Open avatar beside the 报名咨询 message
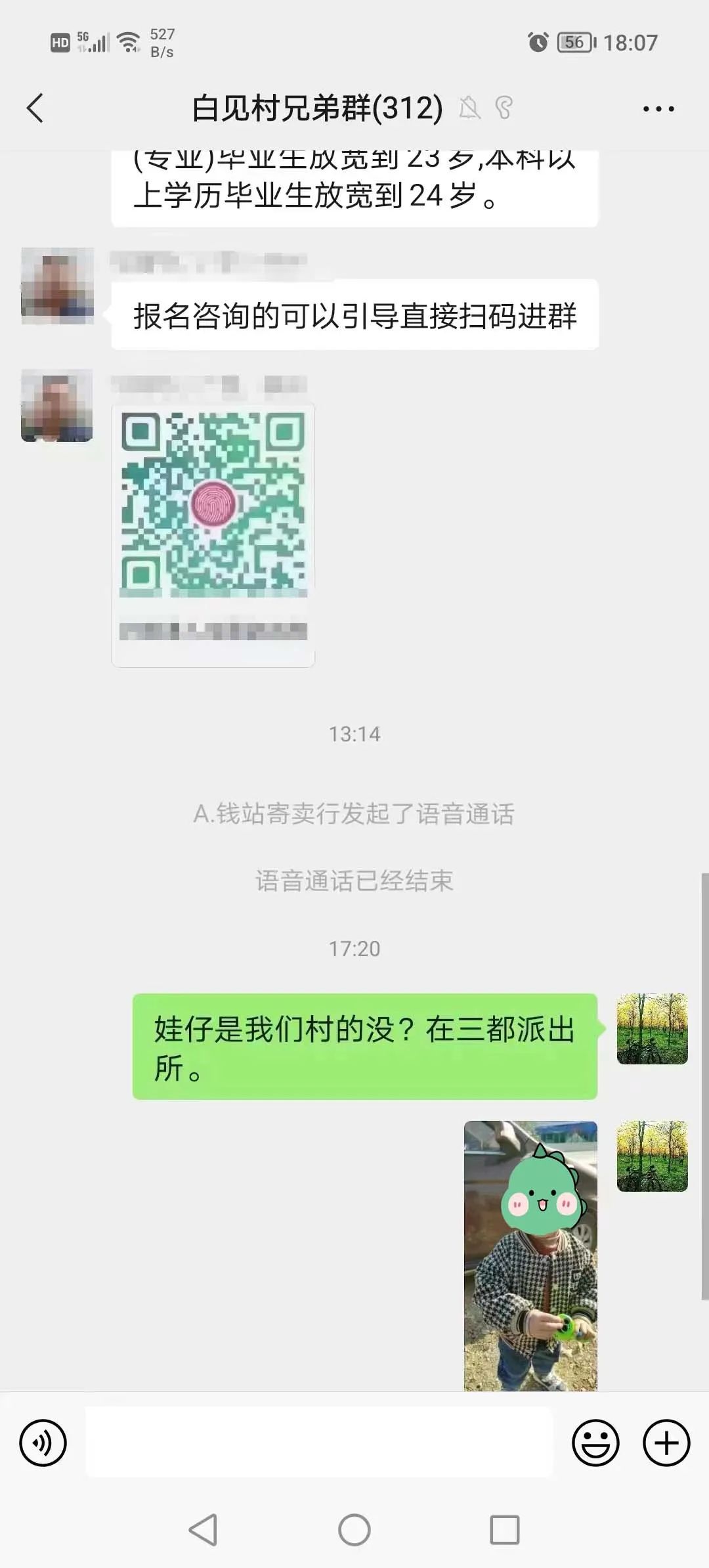The image size is (709, 1568). tap(57, 286)
